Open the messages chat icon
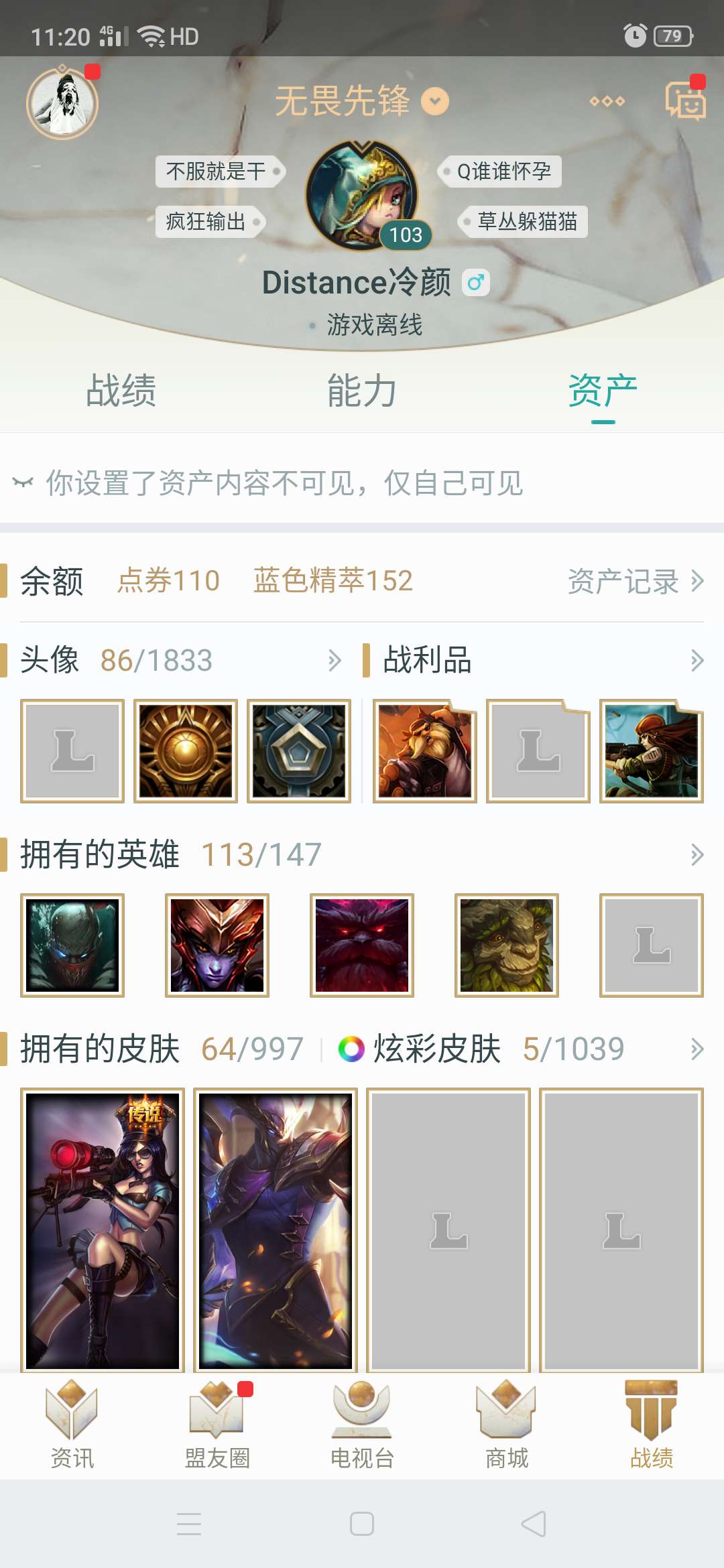Image resolution: width=724 pixels, height=1568 pixels. pos(684,101)
